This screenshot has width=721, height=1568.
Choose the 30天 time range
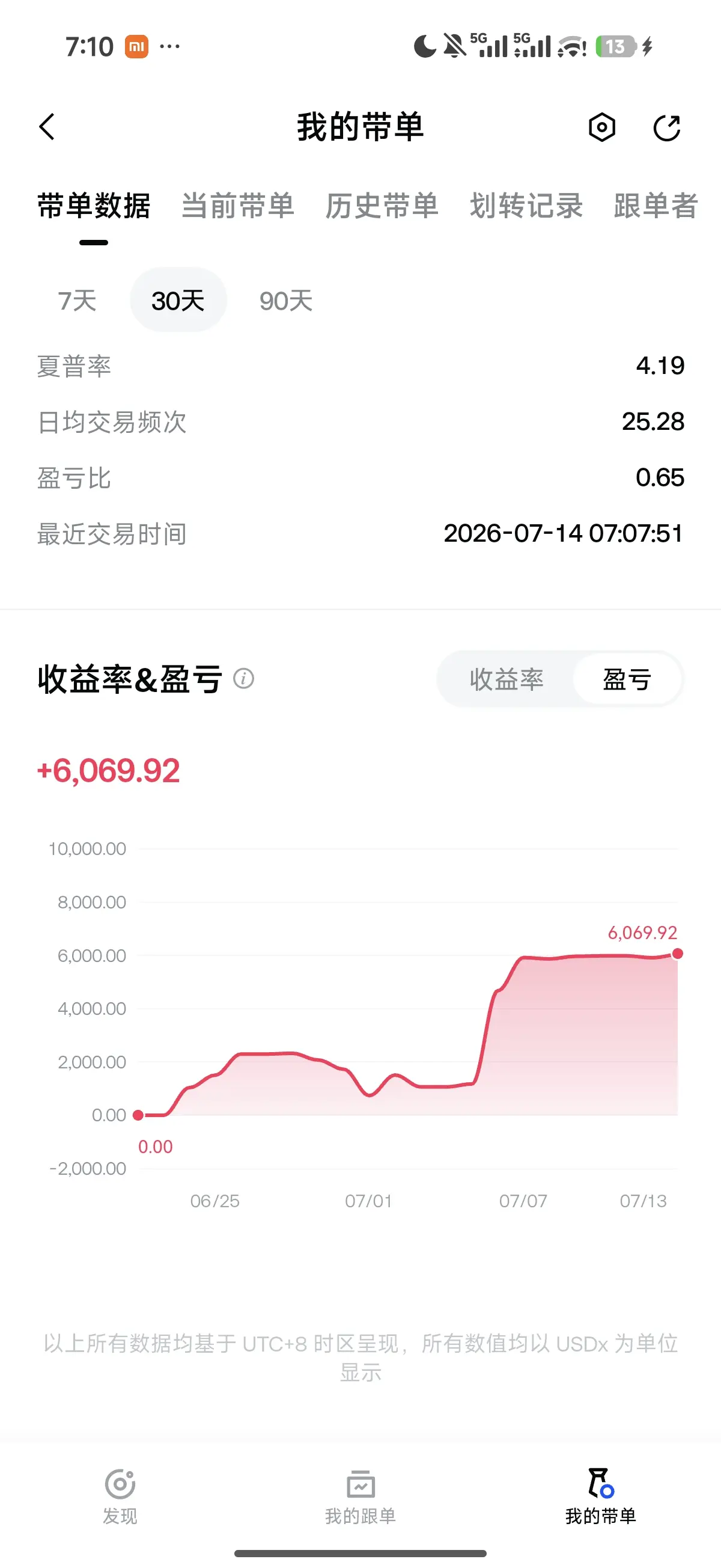[x=178, y=300]
